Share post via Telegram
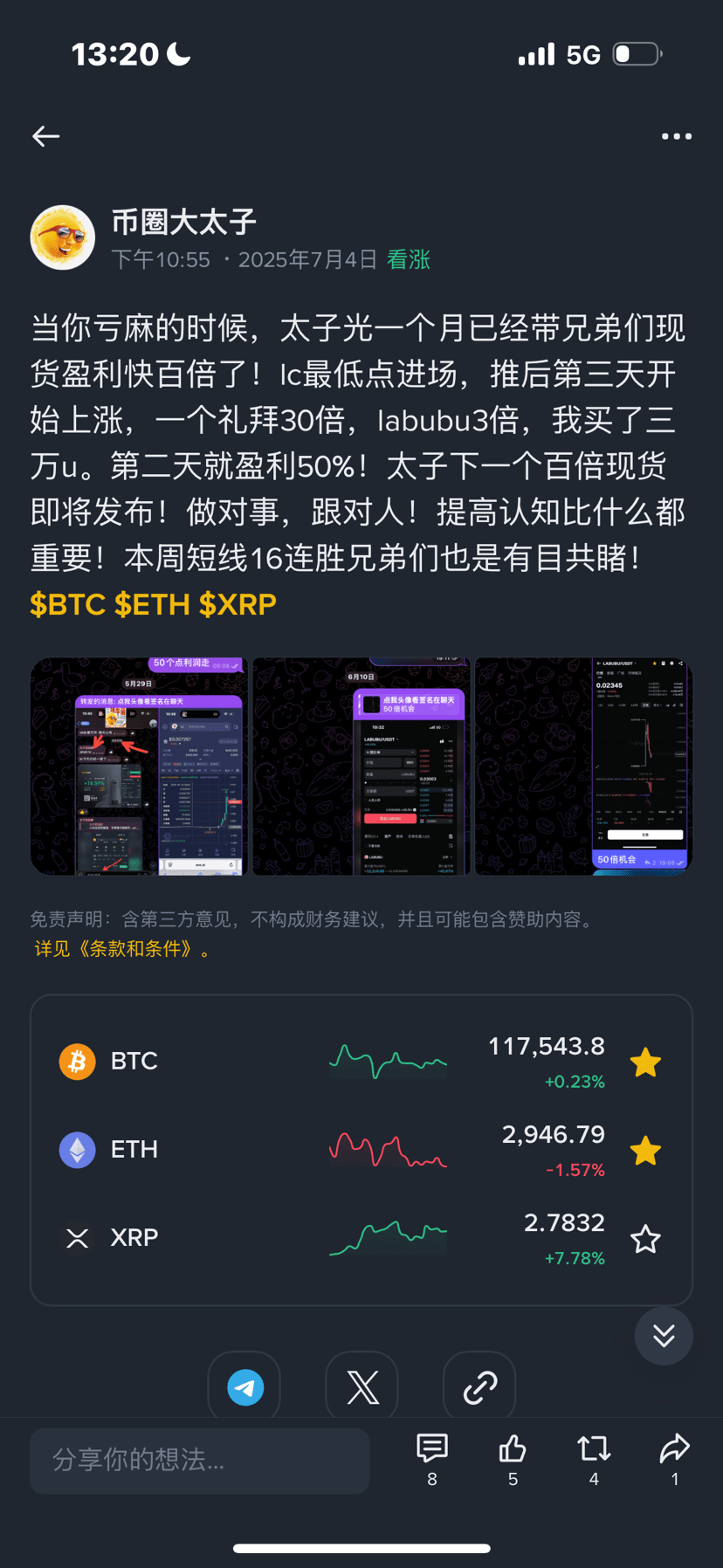The width and height of the screenshot is (723, 1568). [x=245, y=1386]
